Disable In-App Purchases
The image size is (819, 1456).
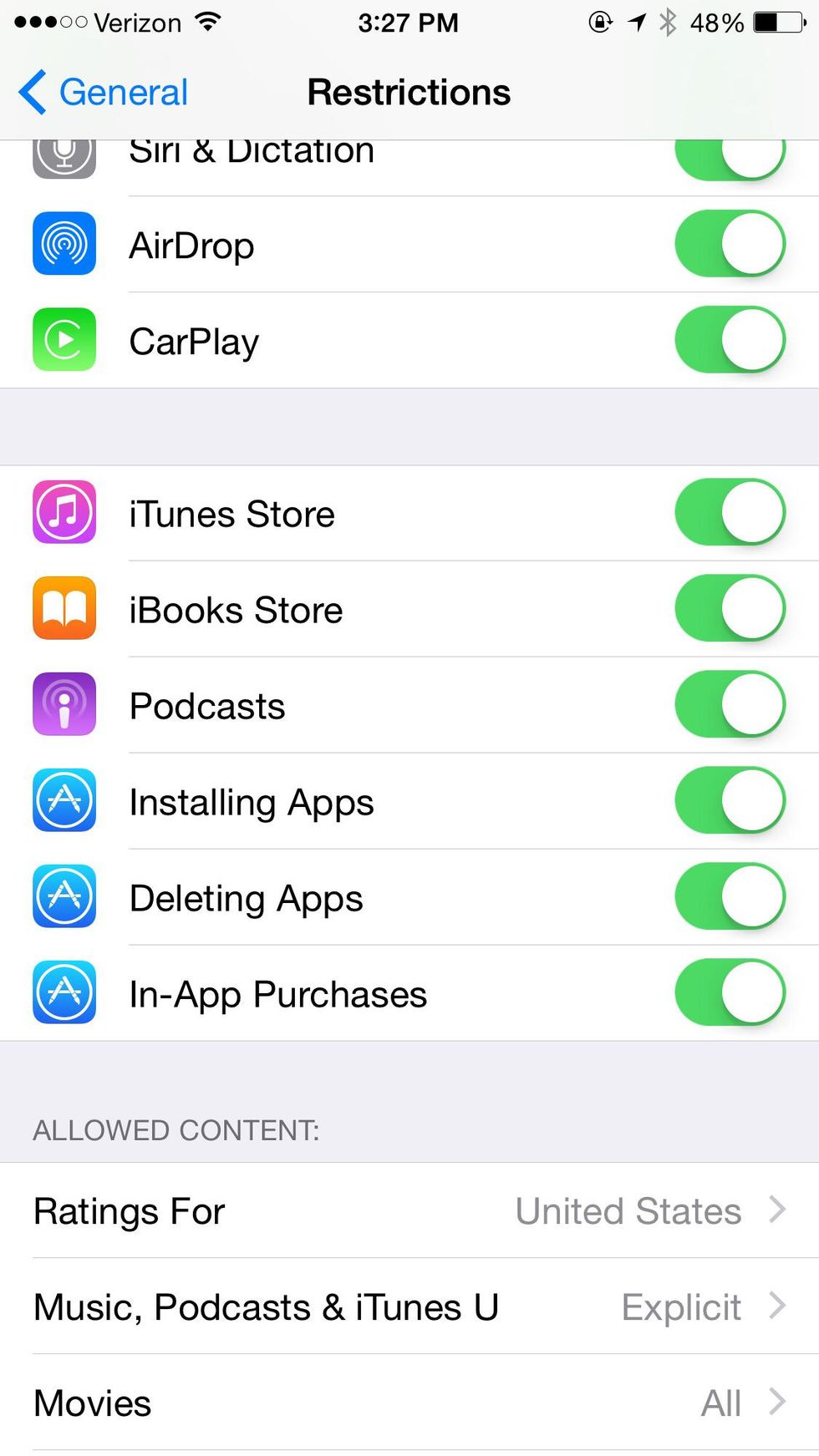[727, 993]
